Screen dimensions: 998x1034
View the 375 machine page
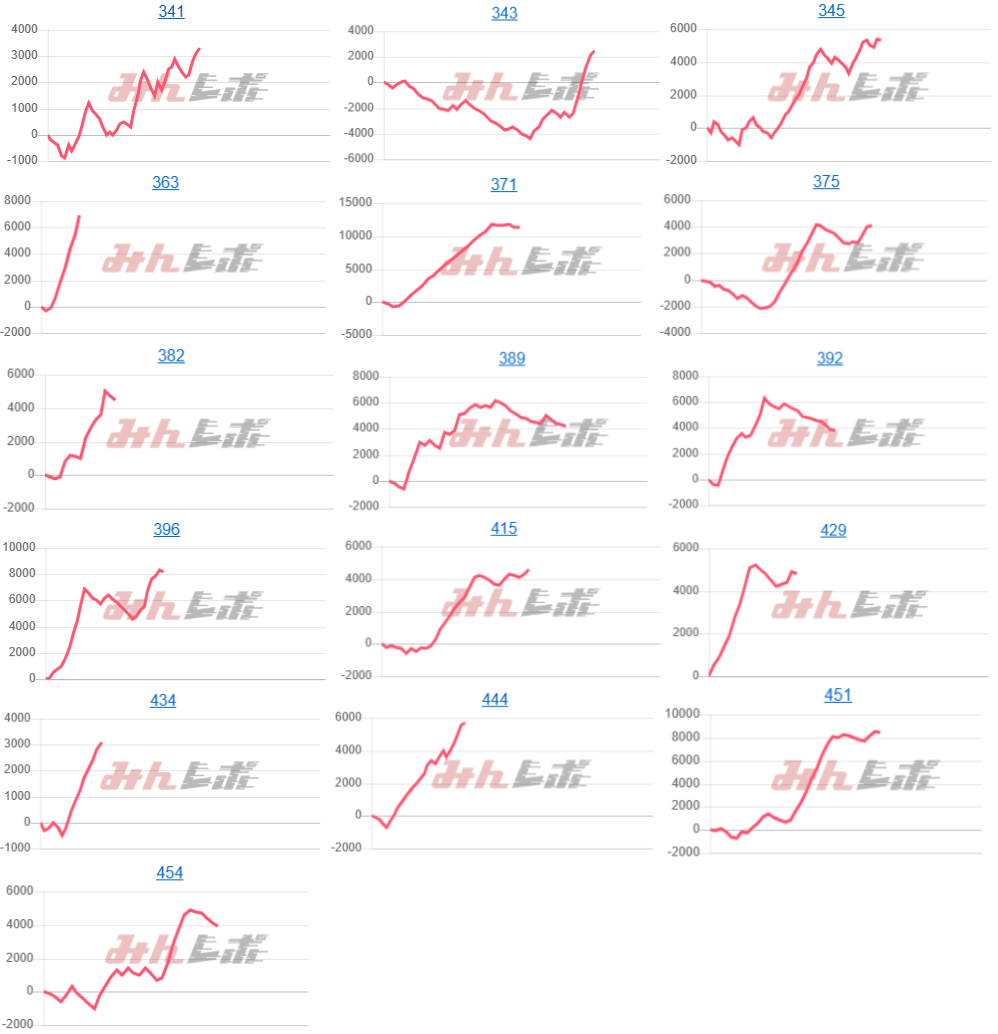point(826,182)
